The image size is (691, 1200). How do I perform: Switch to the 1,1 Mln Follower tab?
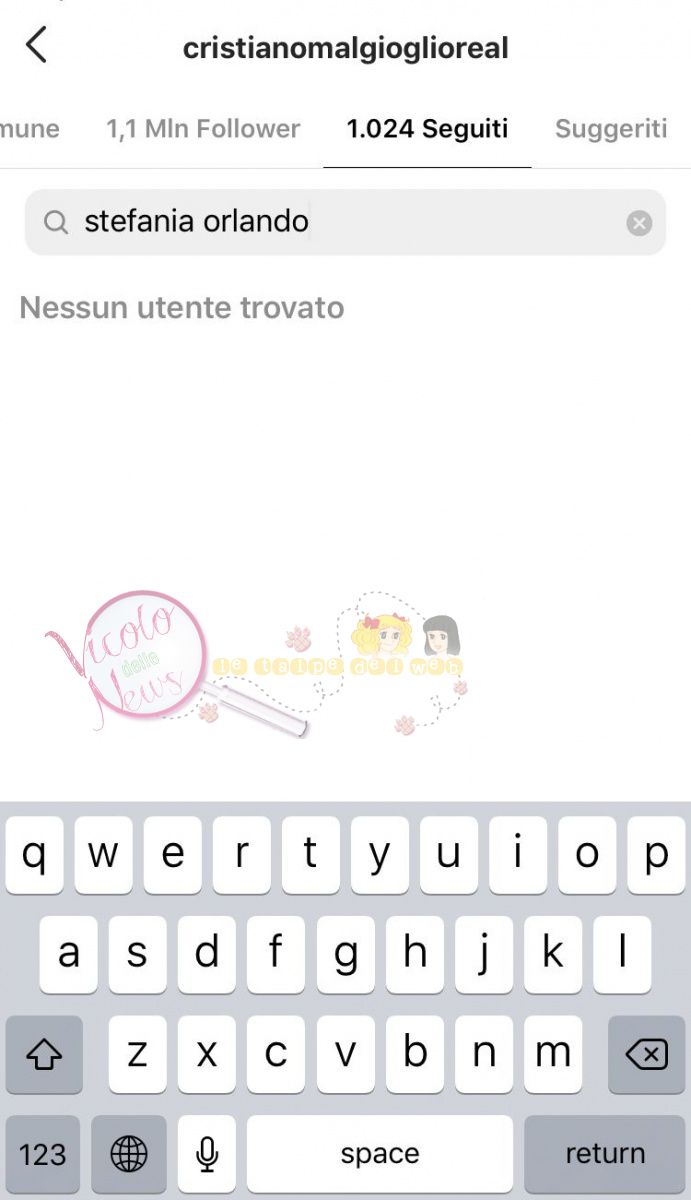[x=203, y=129]
